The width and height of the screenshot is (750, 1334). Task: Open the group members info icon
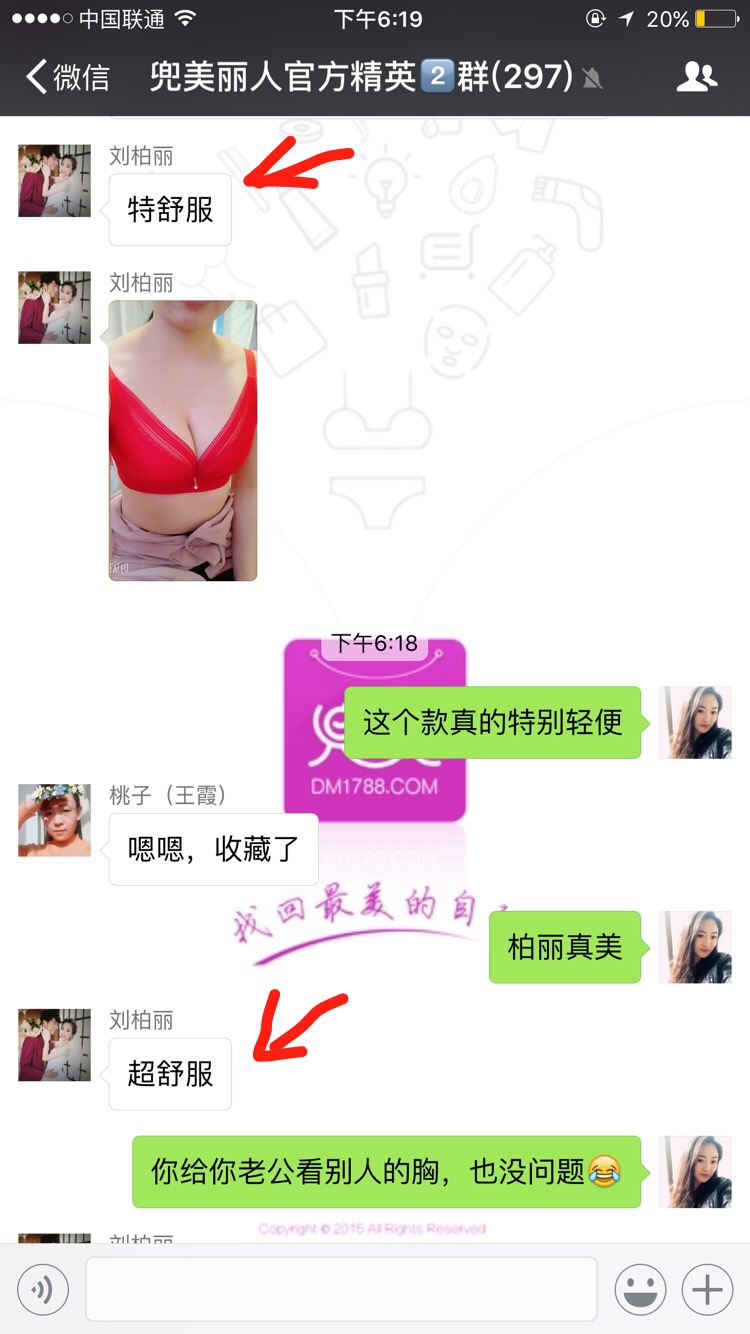click(696, 77)
